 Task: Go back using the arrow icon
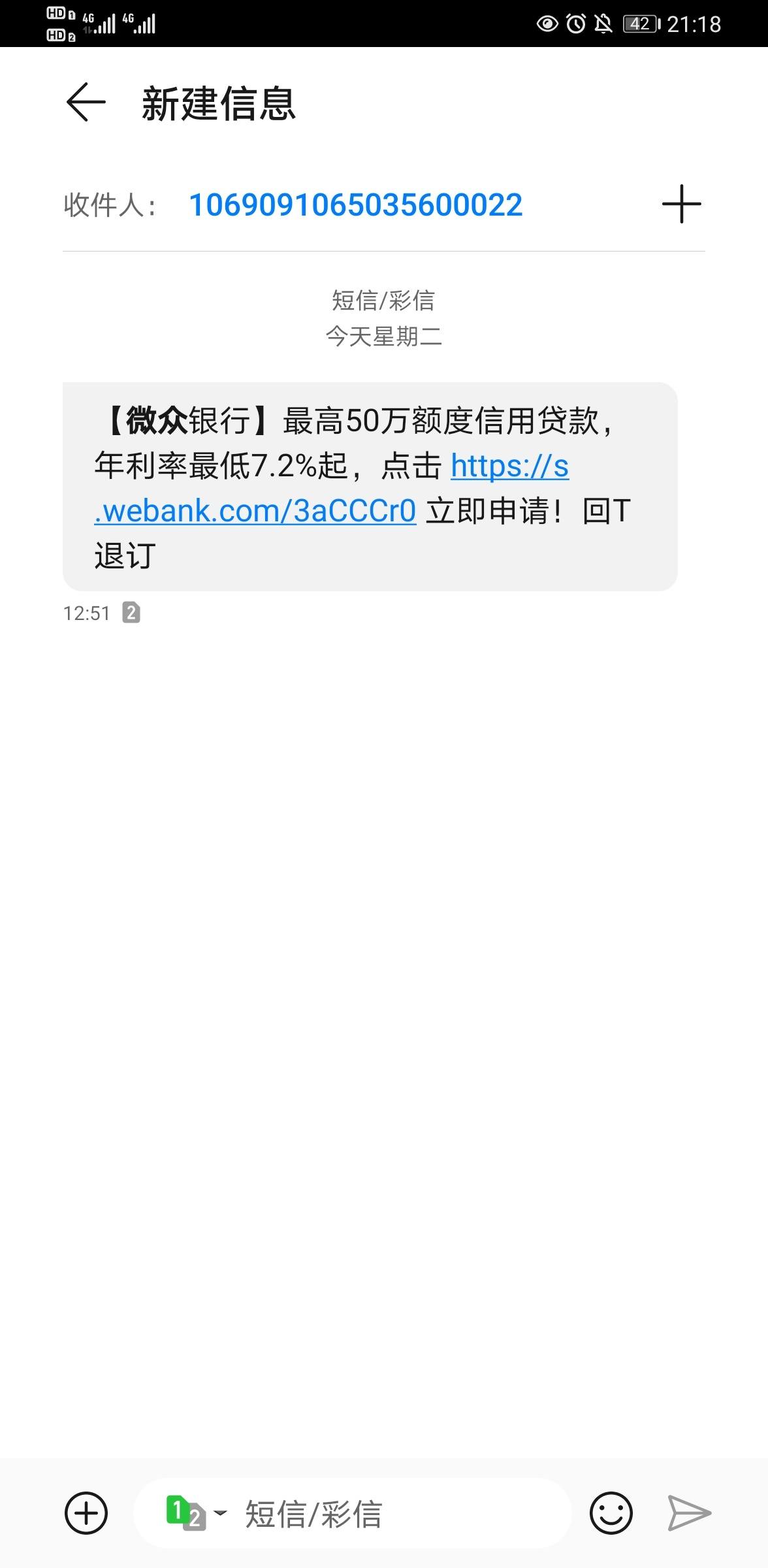86,102
